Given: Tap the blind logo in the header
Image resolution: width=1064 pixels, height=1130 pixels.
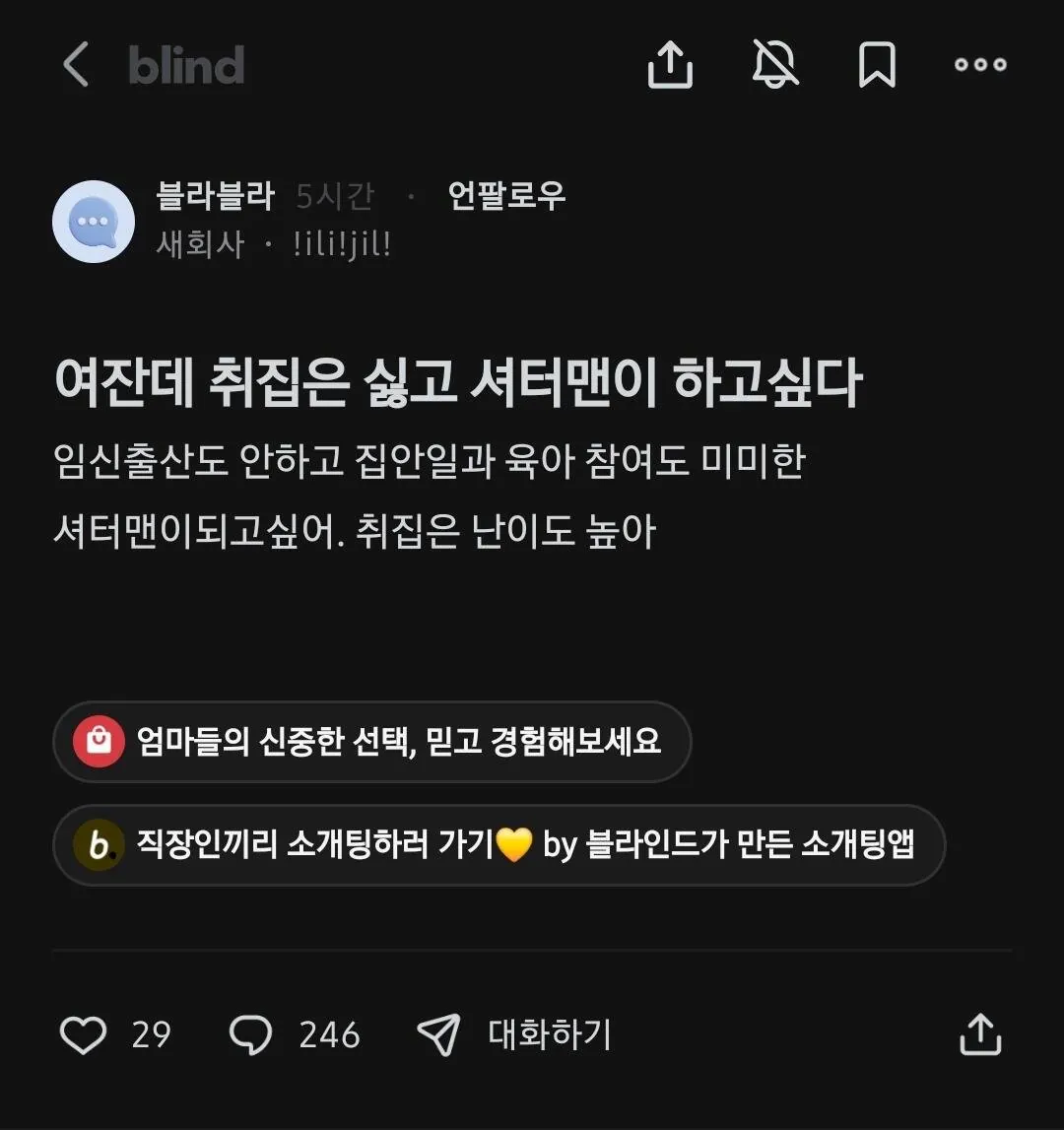Looking at the screenshot, I should (187, 66).
